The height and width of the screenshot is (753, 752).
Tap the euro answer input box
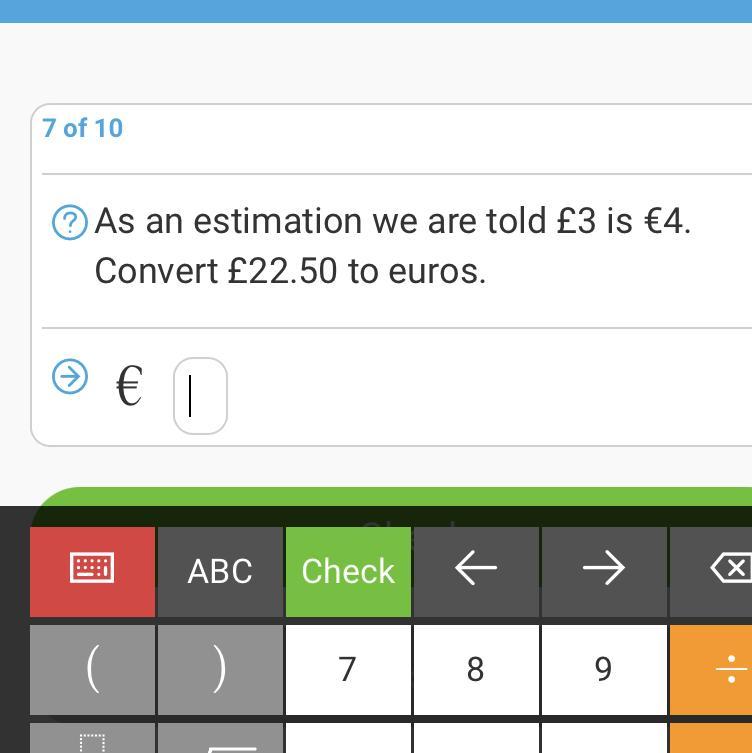point(200,396)
